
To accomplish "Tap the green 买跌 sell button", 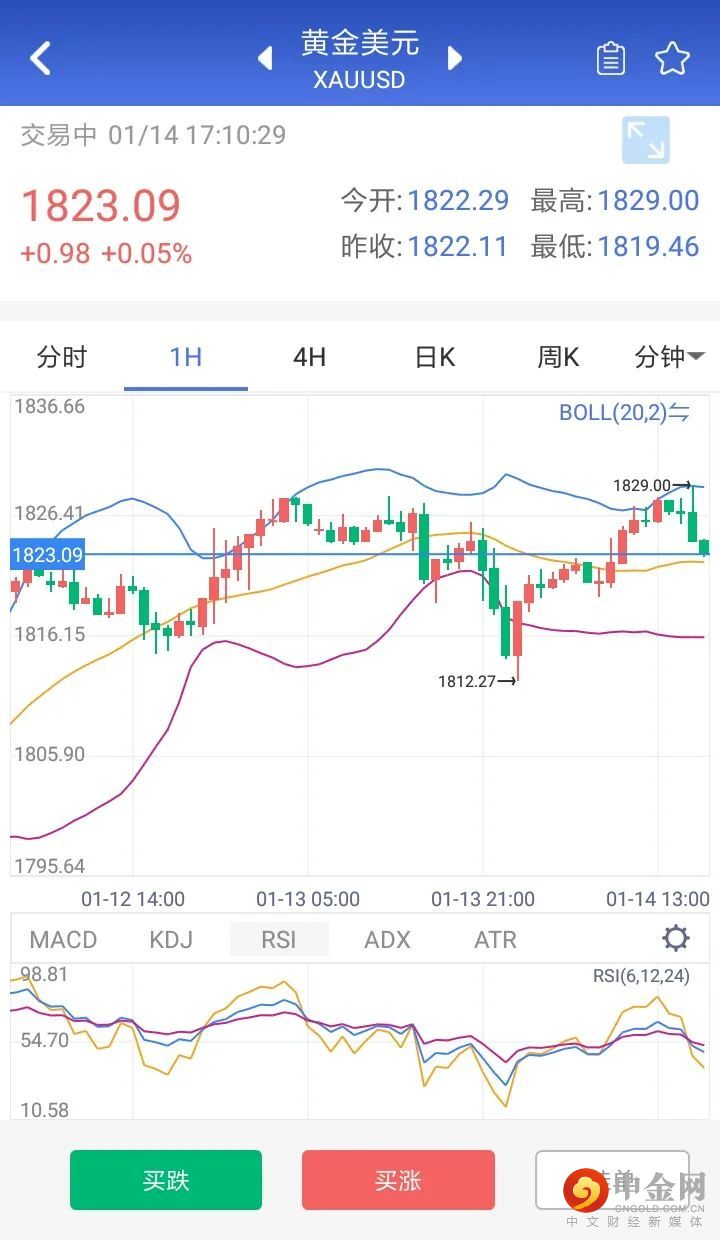I will point(166,1180).
